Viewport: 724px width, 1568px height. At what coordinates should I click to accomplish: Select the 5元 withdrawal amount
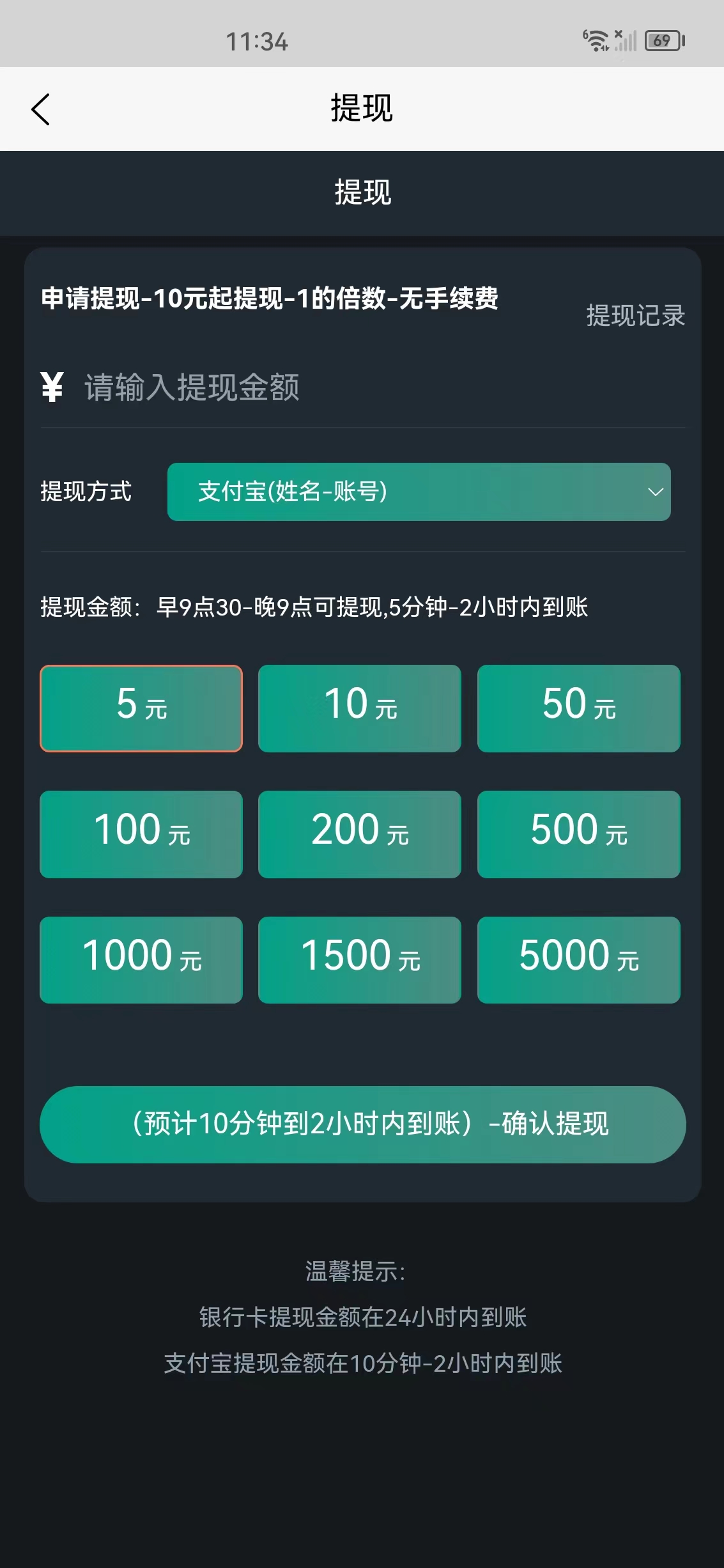click(x=141, y=708)
